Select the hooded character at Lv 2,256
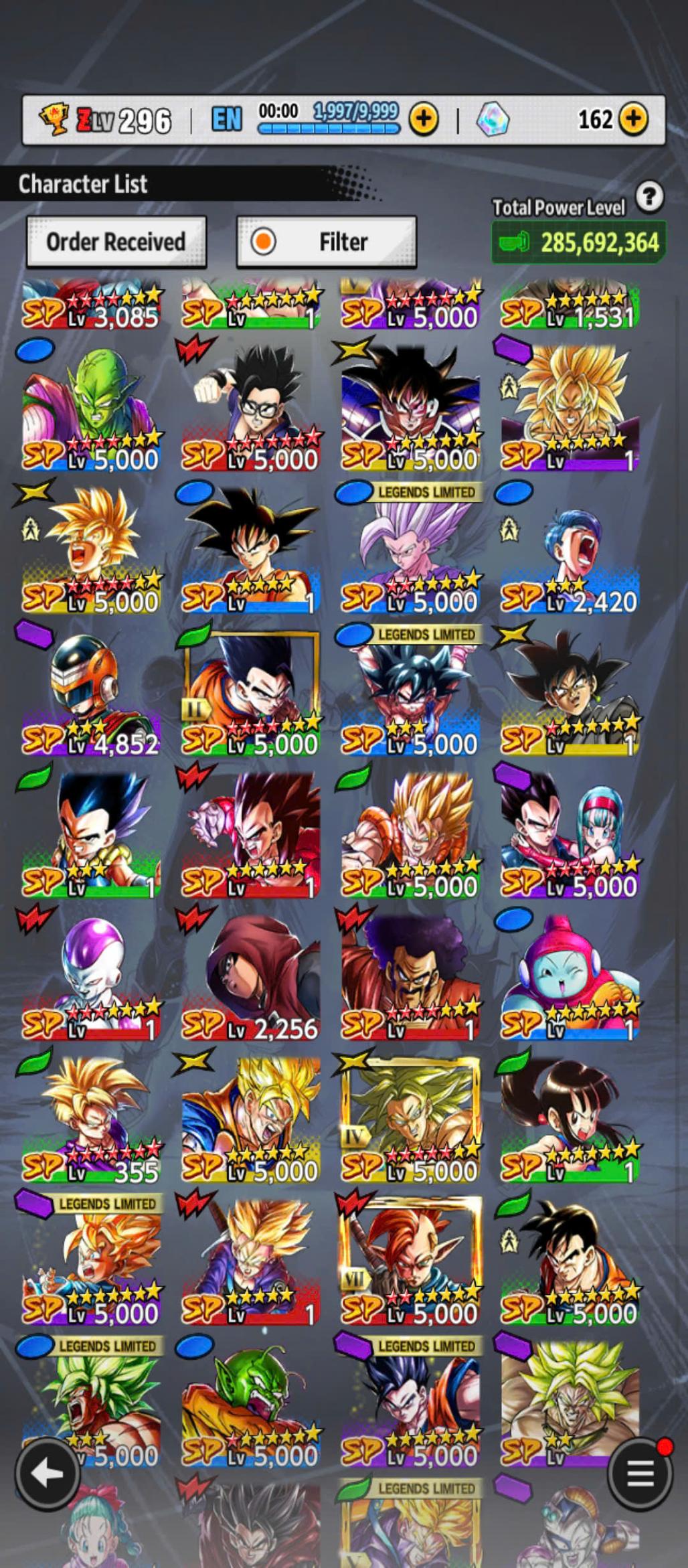Viewport: 688px width, 1568px height. [x=251, y=979]
